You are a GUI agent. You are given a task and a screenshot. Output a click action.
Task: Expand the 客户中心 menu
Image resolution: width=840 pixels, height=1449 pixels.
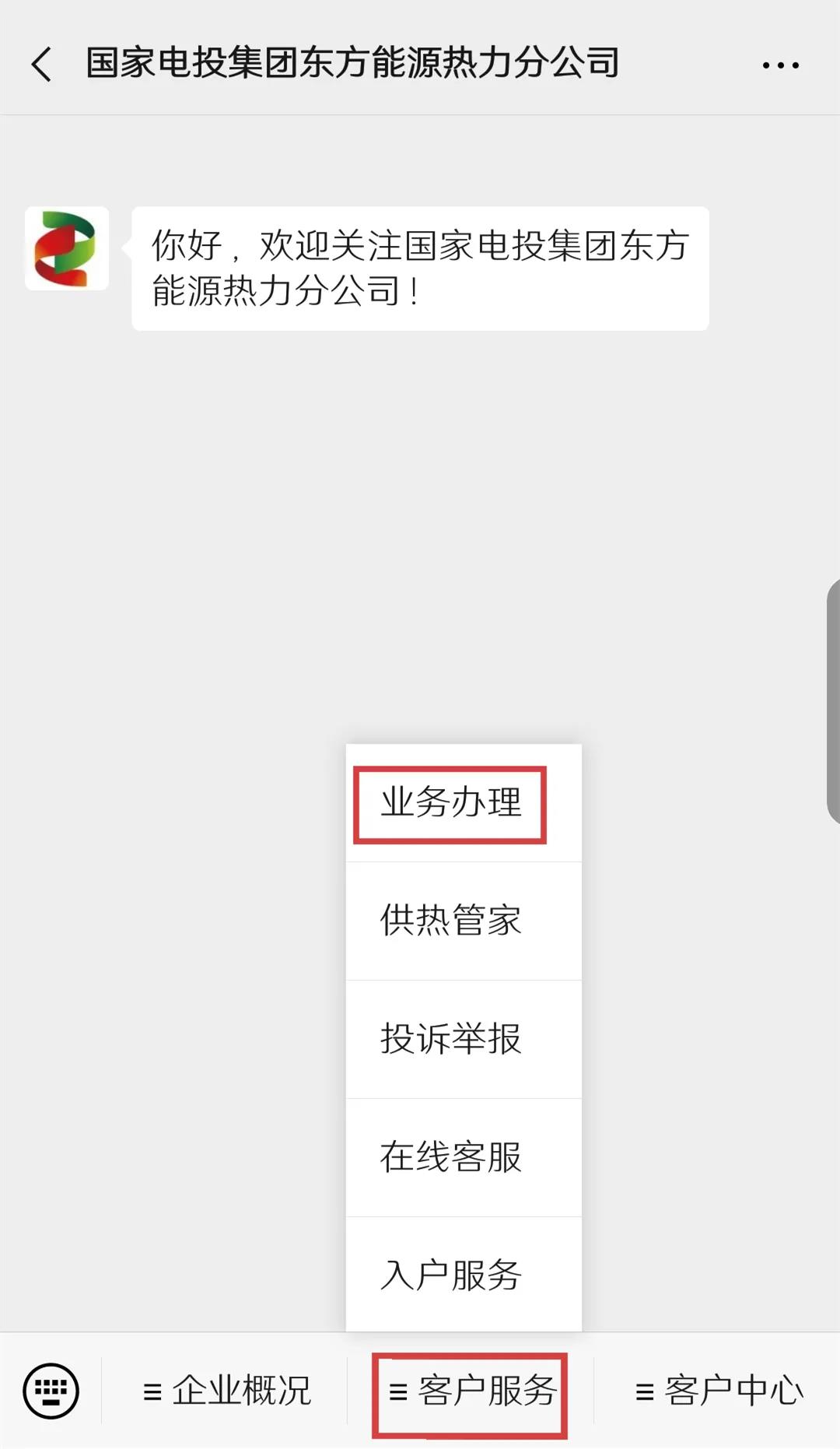[x=719, y=1391]
